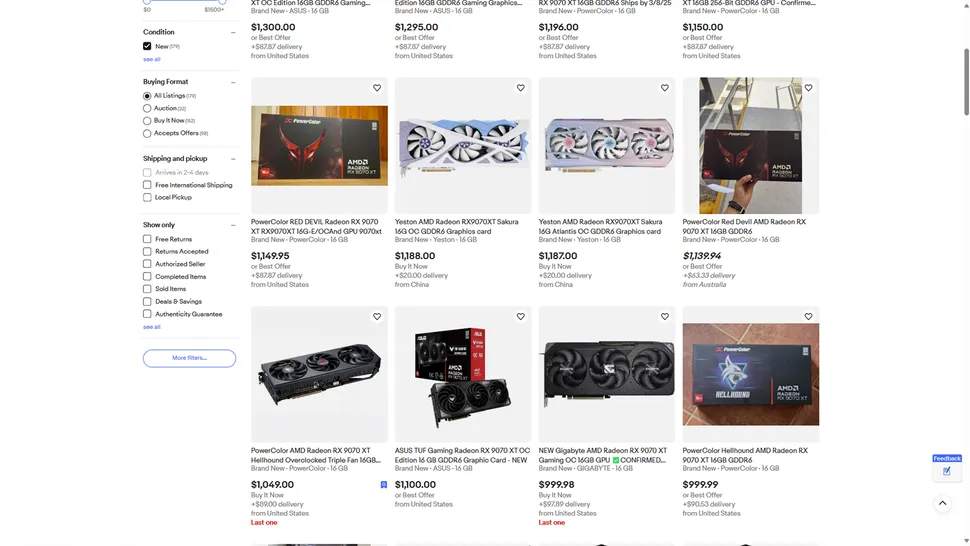Check the Authenticity Guarantee box

coord(147,314)
